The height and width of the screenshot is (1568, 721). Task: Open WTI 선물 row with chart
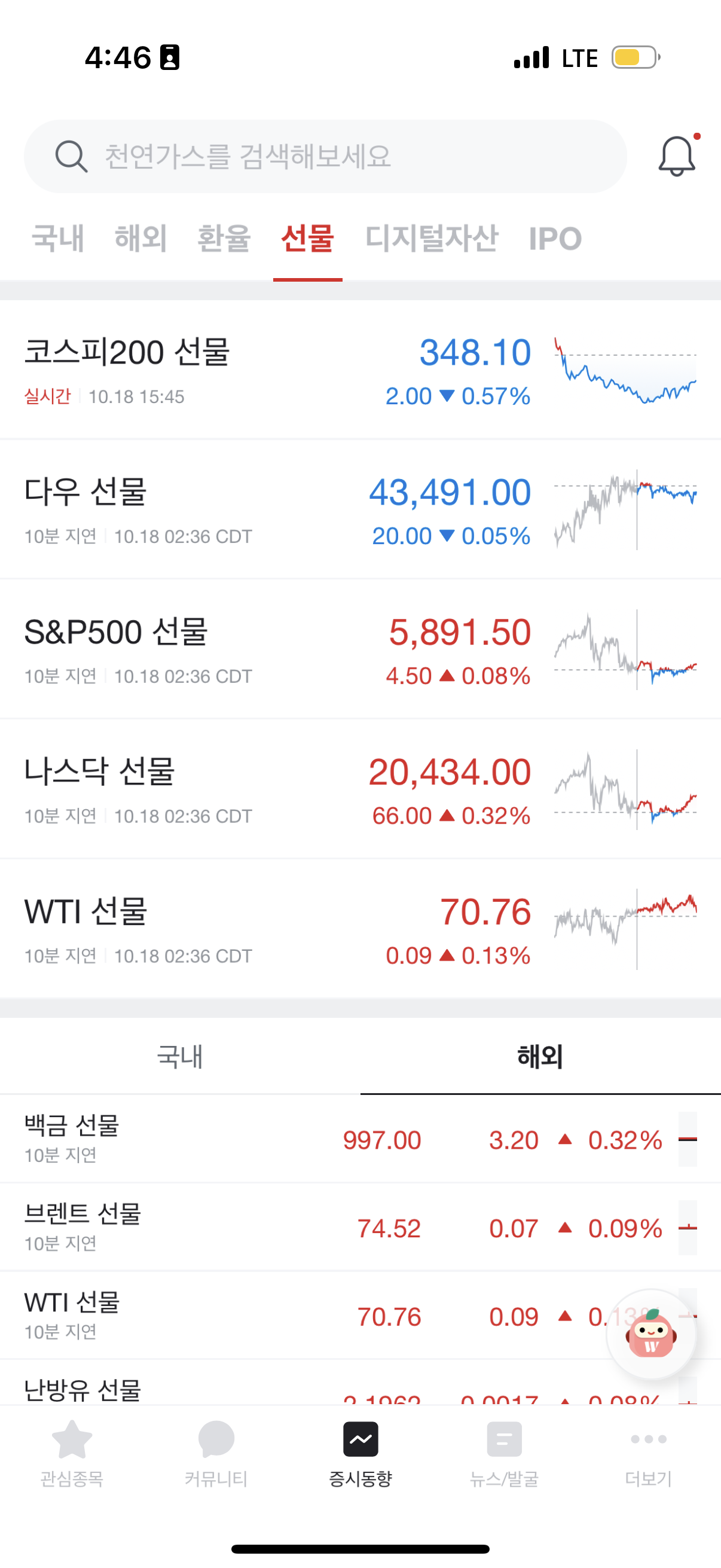tap(360, 929)
